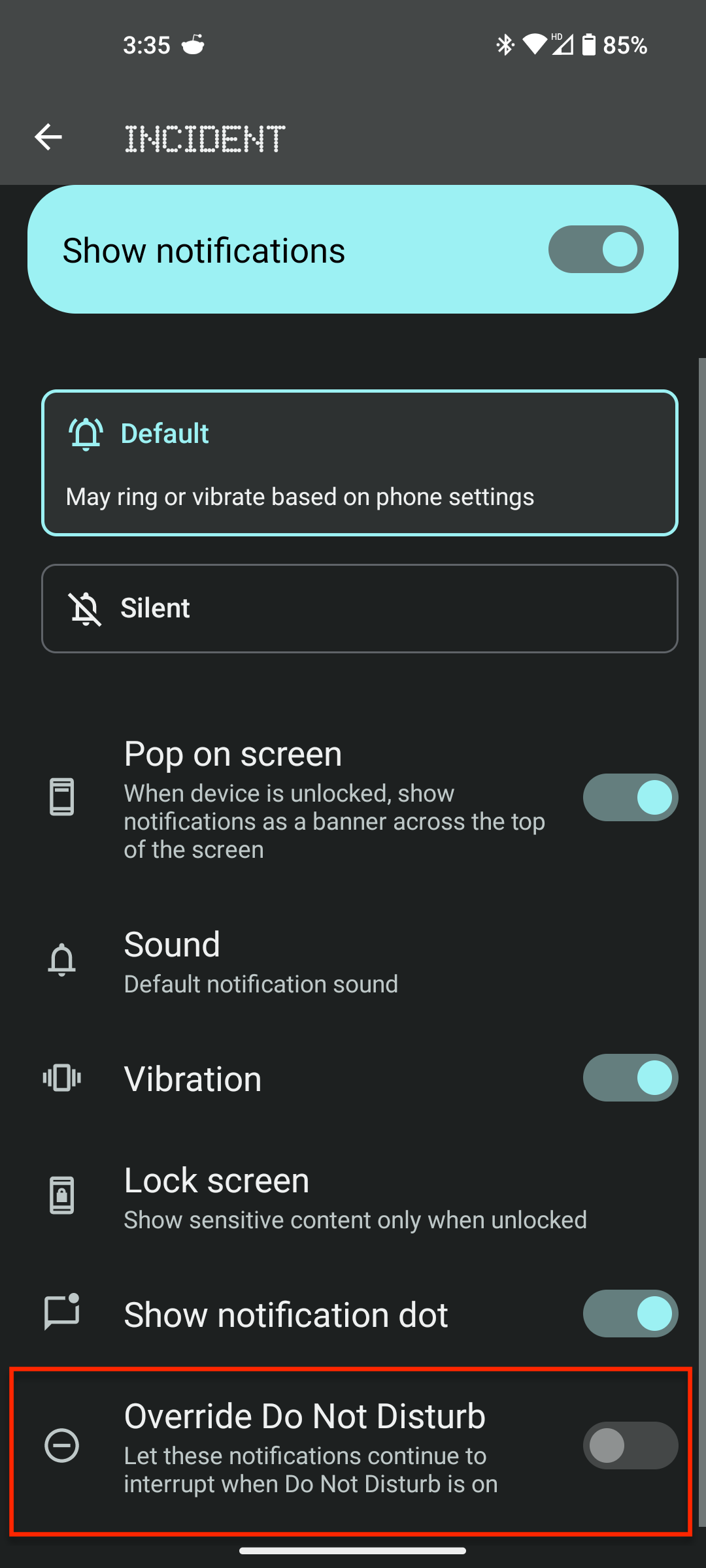706x1568 pixels.
Task: Switch off Show notification dot
Action: (x=630, y=1314)
